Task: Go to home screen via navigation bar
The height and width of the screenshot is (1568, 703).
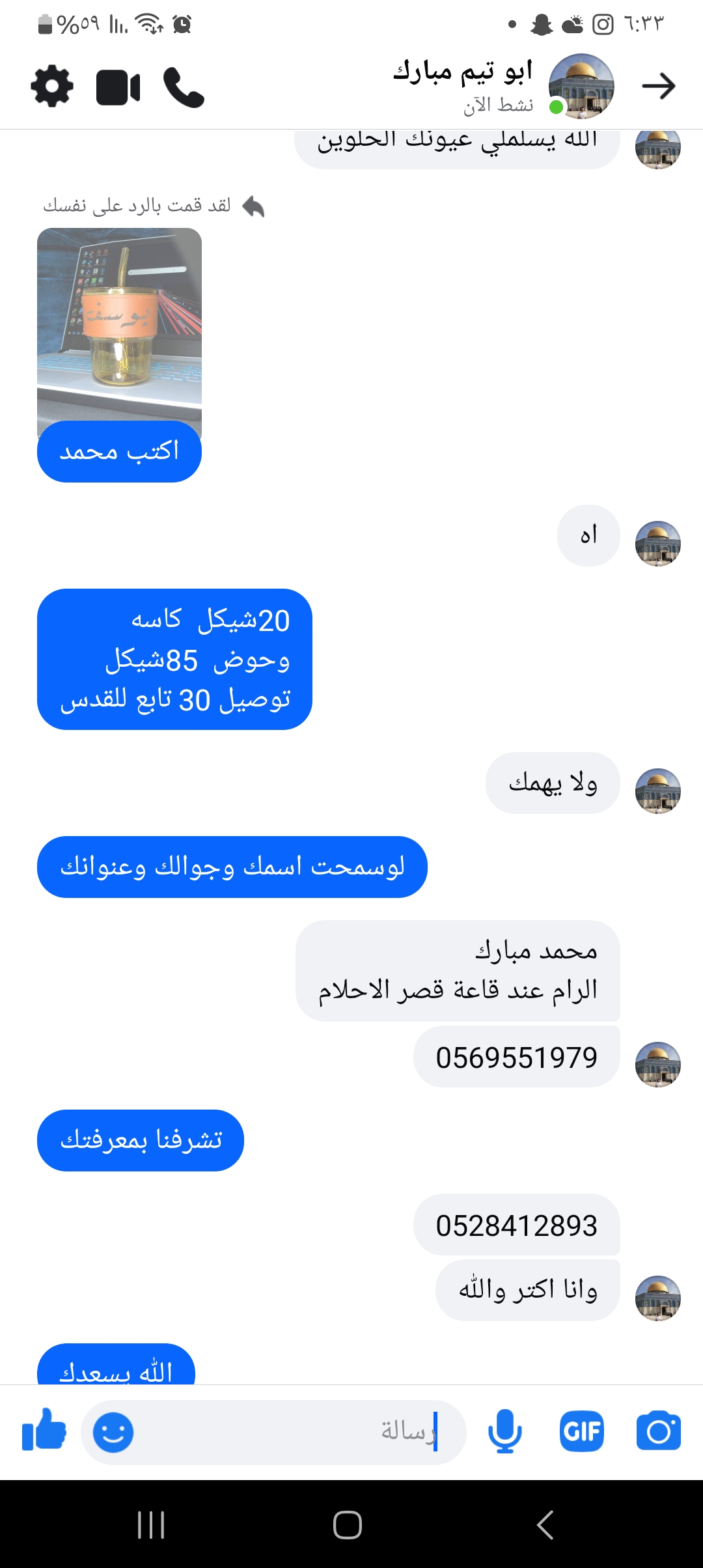Action: [x=348, y=1524]
